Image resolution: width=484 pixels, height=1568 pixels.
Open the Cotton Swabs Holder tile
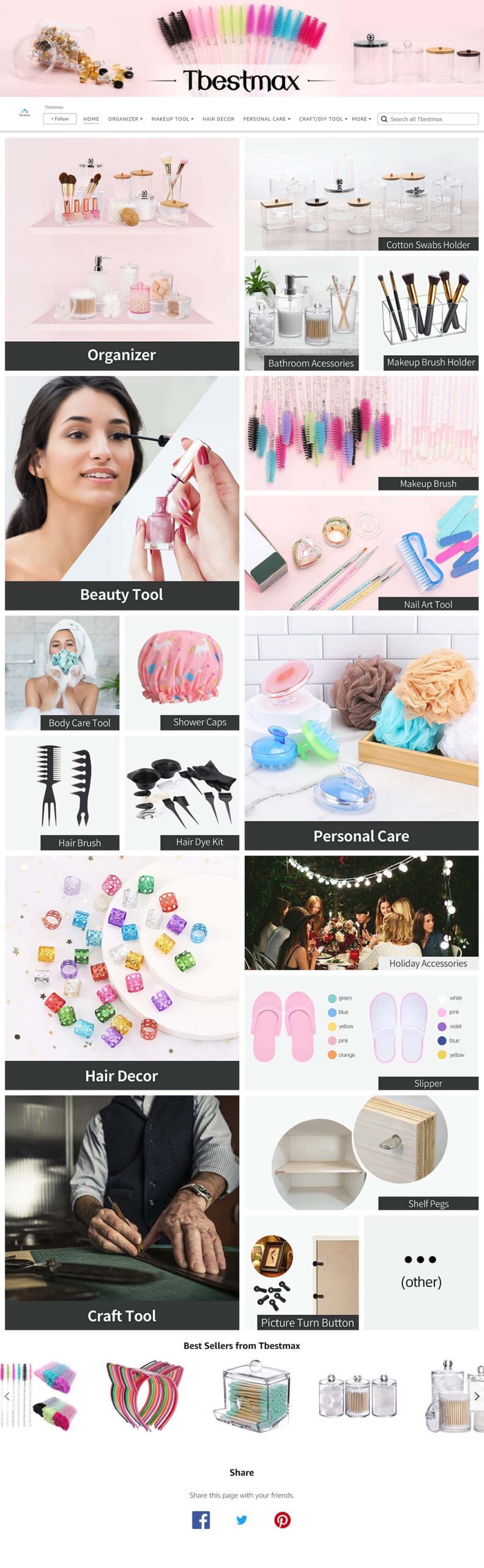point(361,194)
